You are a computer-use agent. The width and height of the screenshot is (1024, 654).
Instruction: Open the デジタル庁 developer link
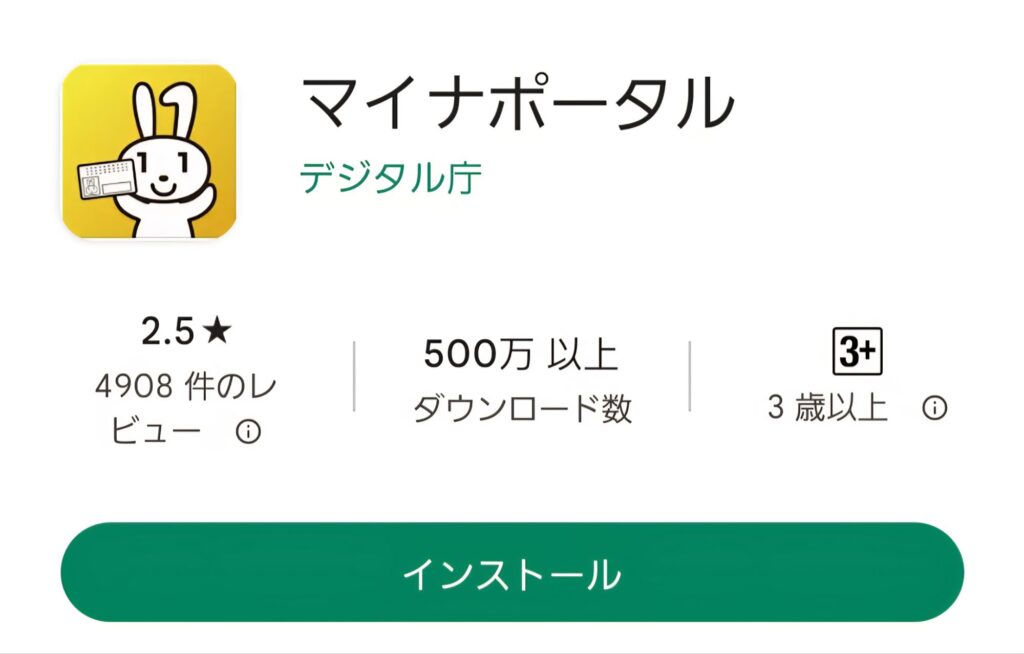click(391, 178)
